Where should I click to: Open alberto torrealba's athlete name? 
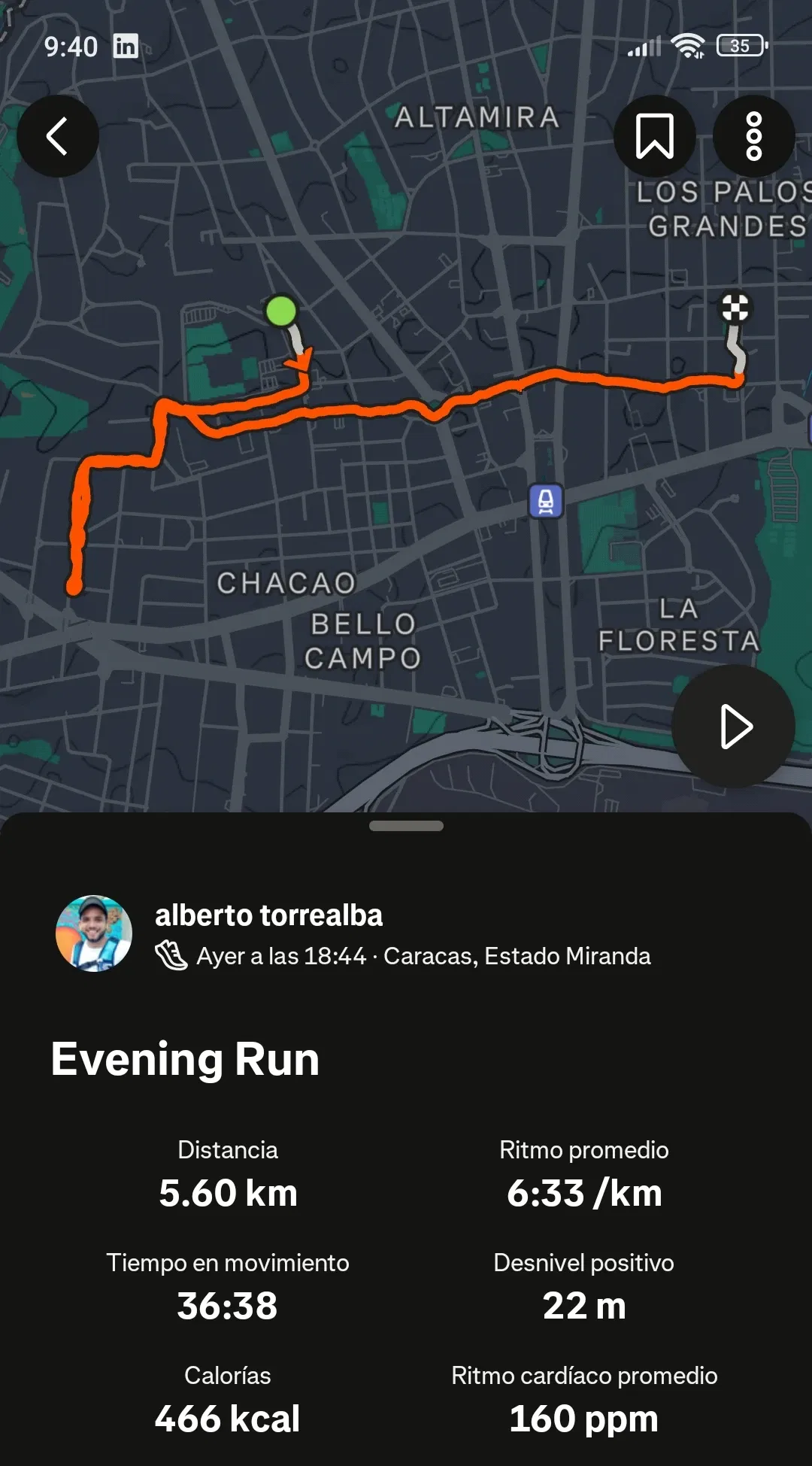(268, 915)
